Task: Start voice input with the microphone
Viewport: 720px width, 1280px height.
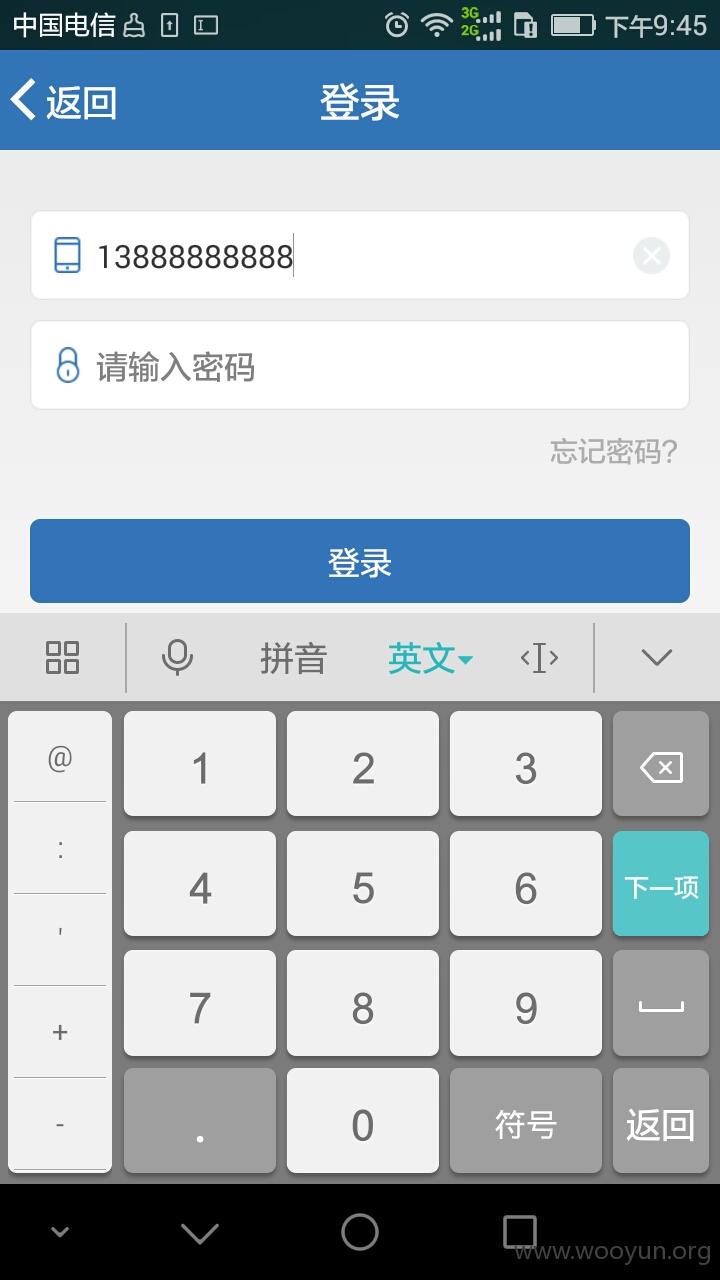Action: [x=177, y=657]
